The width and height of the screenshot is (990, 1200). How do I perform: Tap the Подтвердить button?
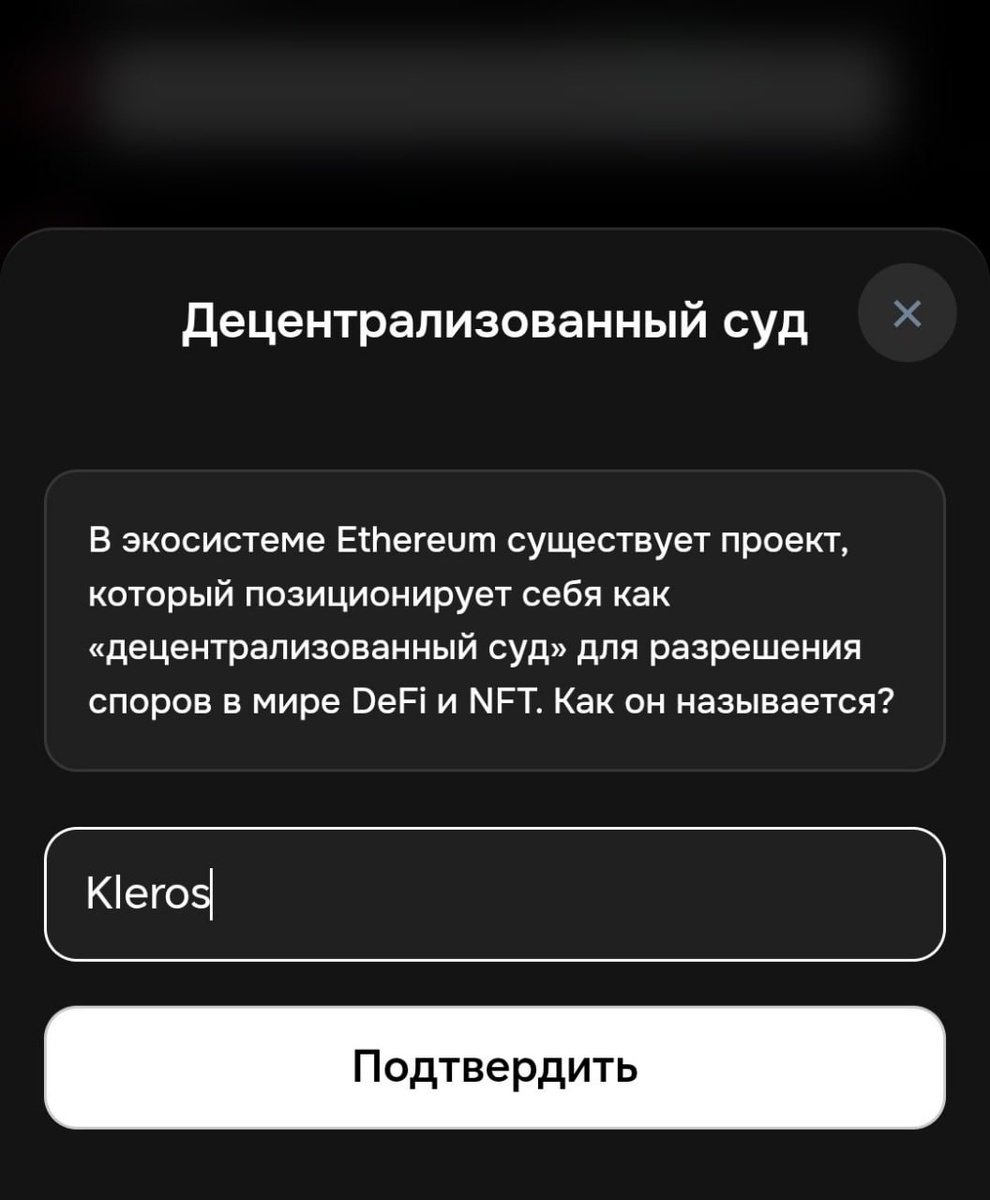pos(495,1067)
